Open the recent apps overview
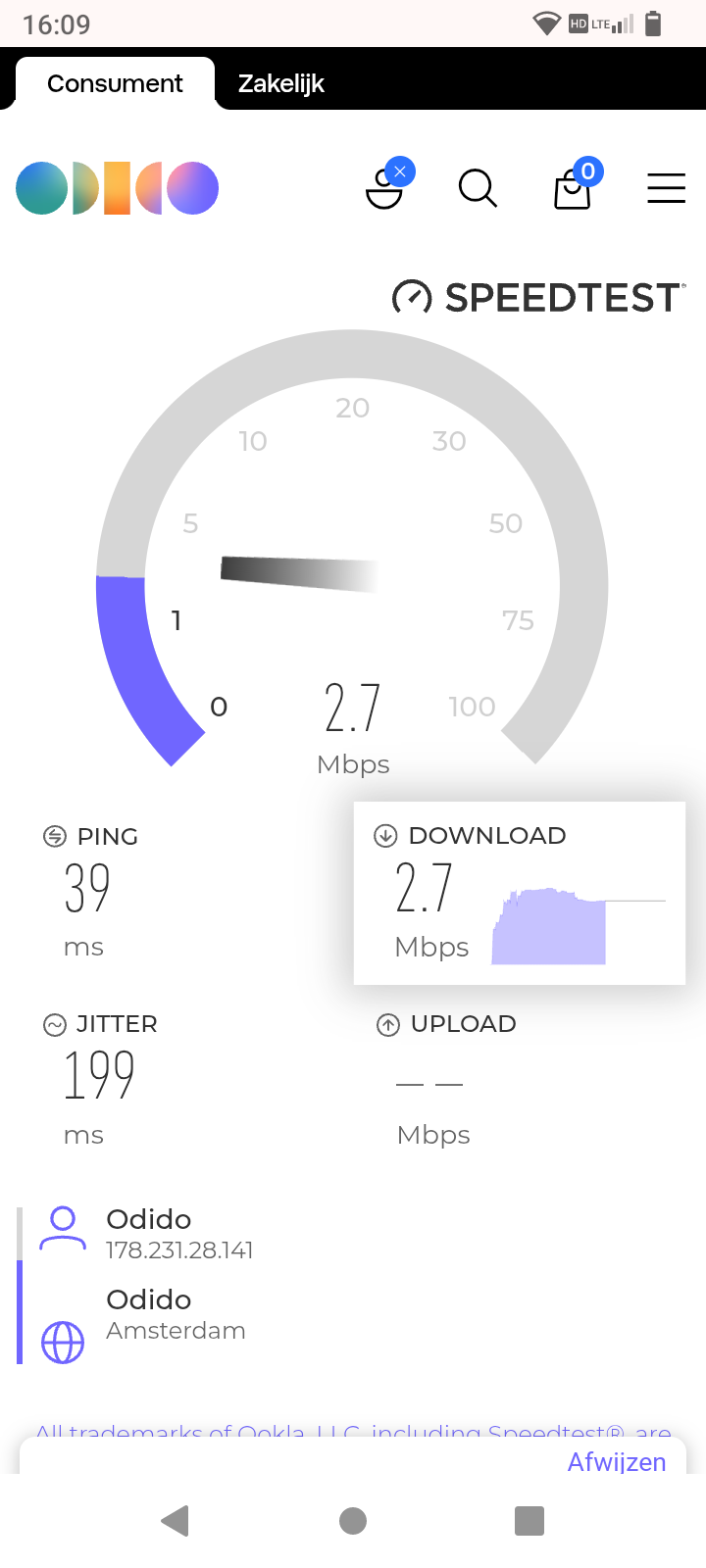This screenshot has height=1568, width=706. click(529, 1521)
